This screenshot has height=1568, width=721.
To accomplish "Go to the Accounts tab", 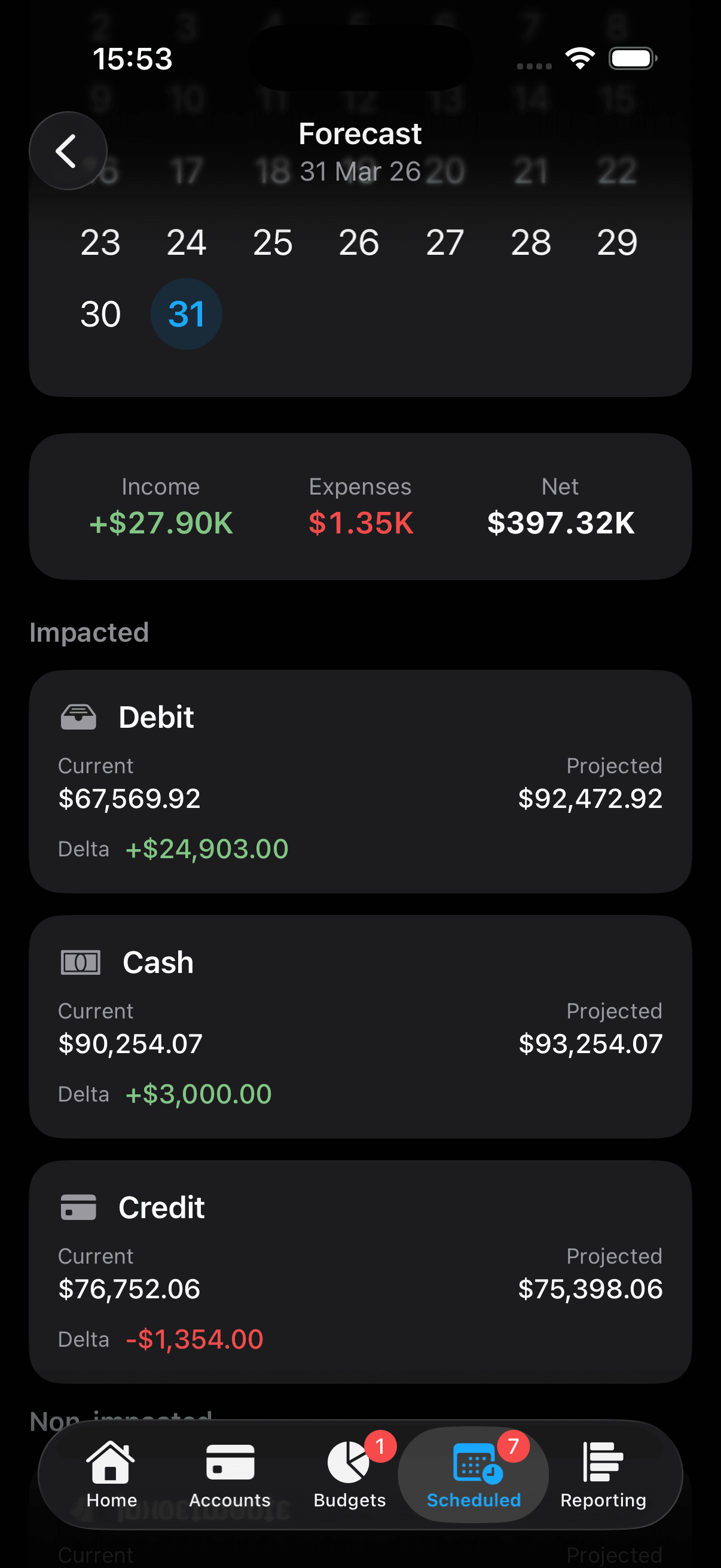I will (230, 1474).
